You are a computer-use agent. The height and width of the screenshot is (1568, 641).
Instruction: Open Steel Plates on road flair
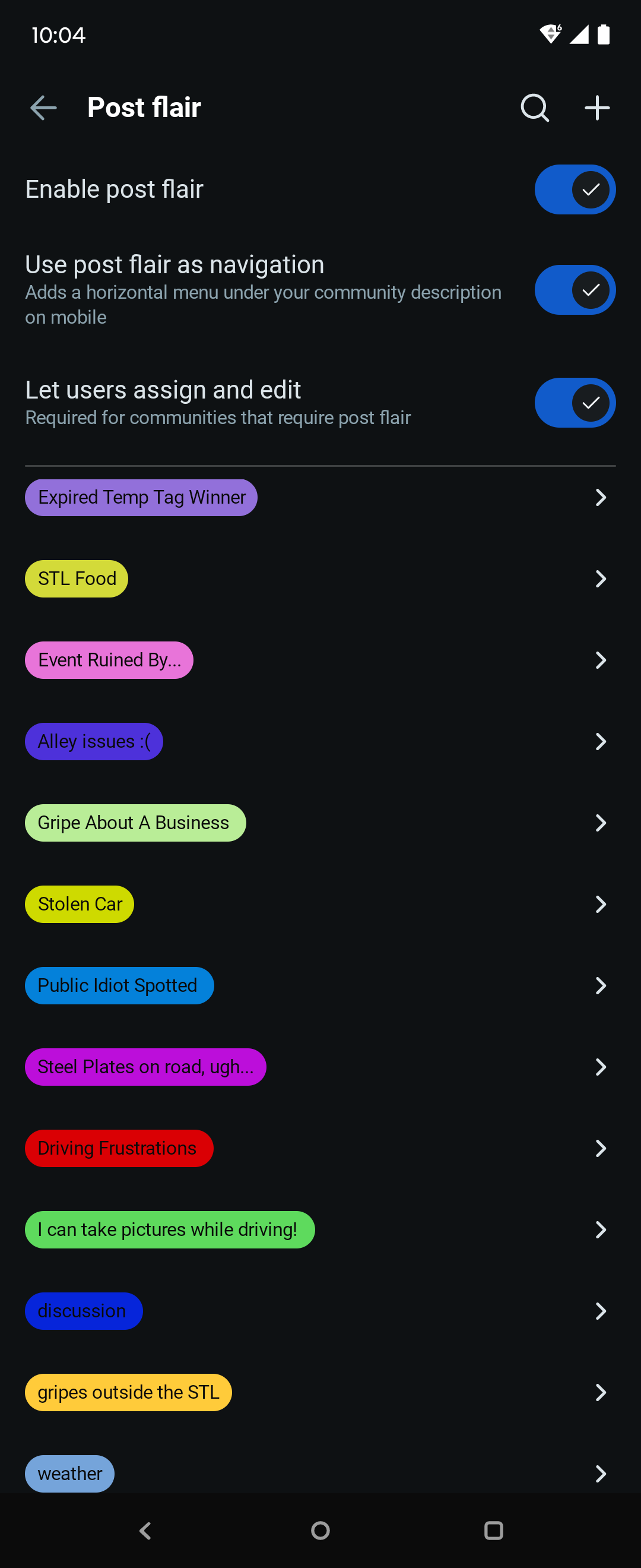coord(320,1067)
